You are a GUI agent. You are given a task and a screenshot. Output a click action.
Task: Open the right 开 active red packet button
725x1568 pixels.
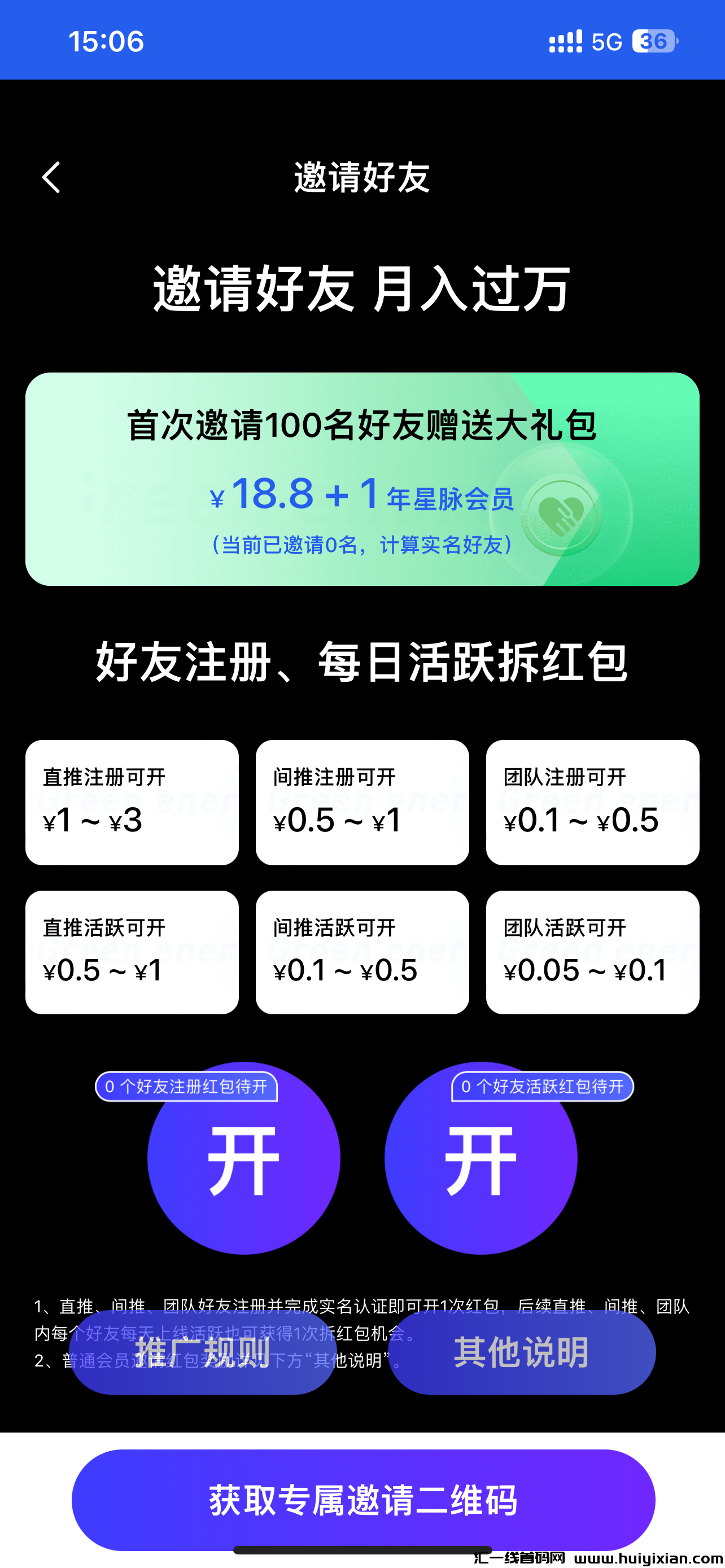[x=481, y=1157]
